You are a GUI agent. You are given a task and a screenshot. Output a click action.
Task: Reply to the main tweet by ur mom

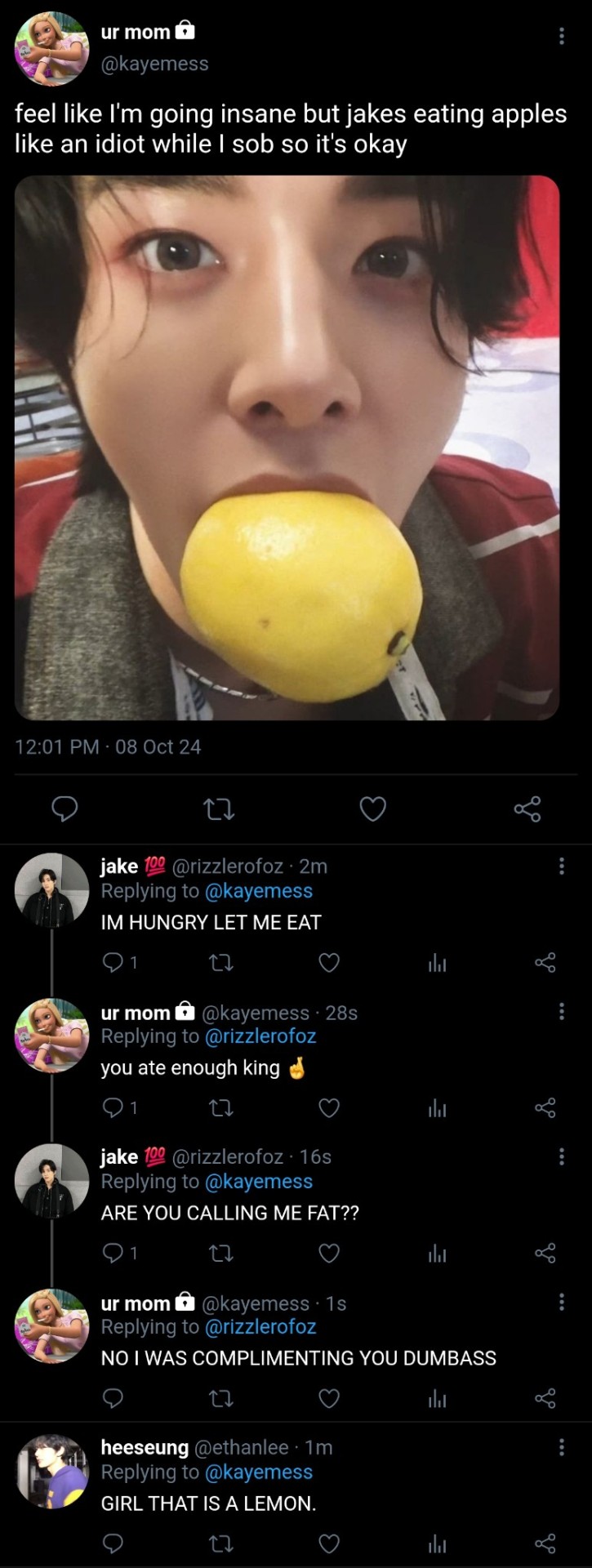65,808
